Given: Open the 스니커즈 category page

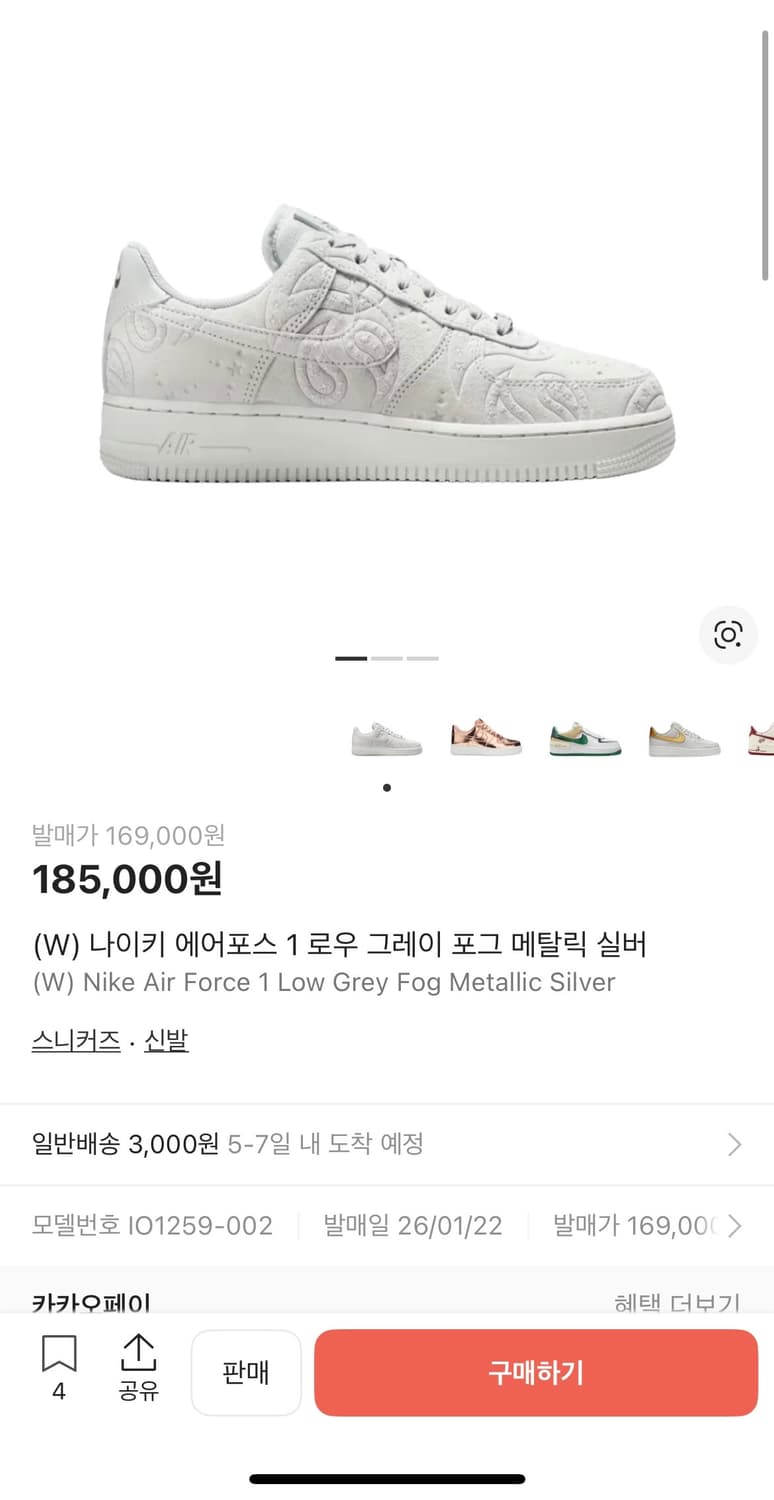Looking at the screenshot, I should pyautogui.click(x=75, y=1041).
